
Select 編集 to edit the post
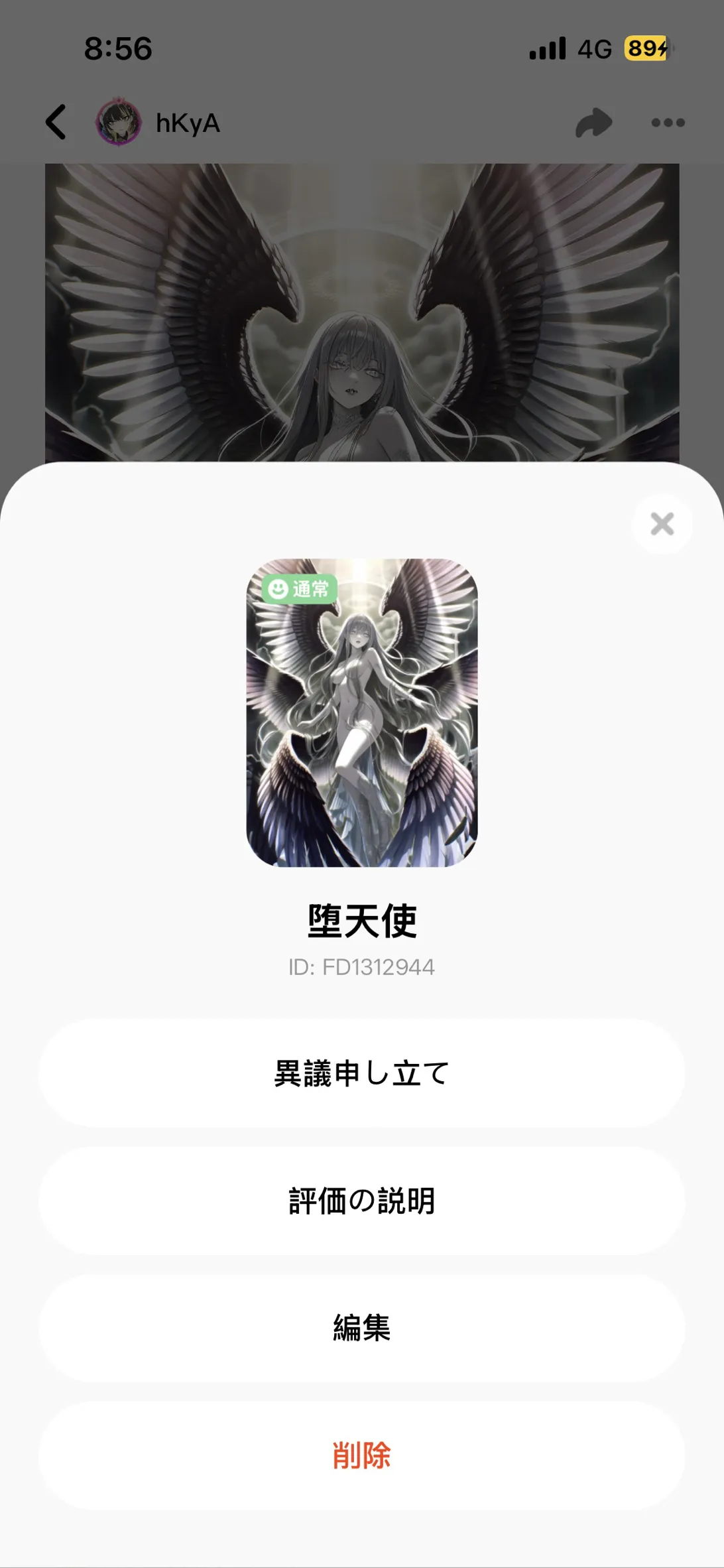point(362,1328)
